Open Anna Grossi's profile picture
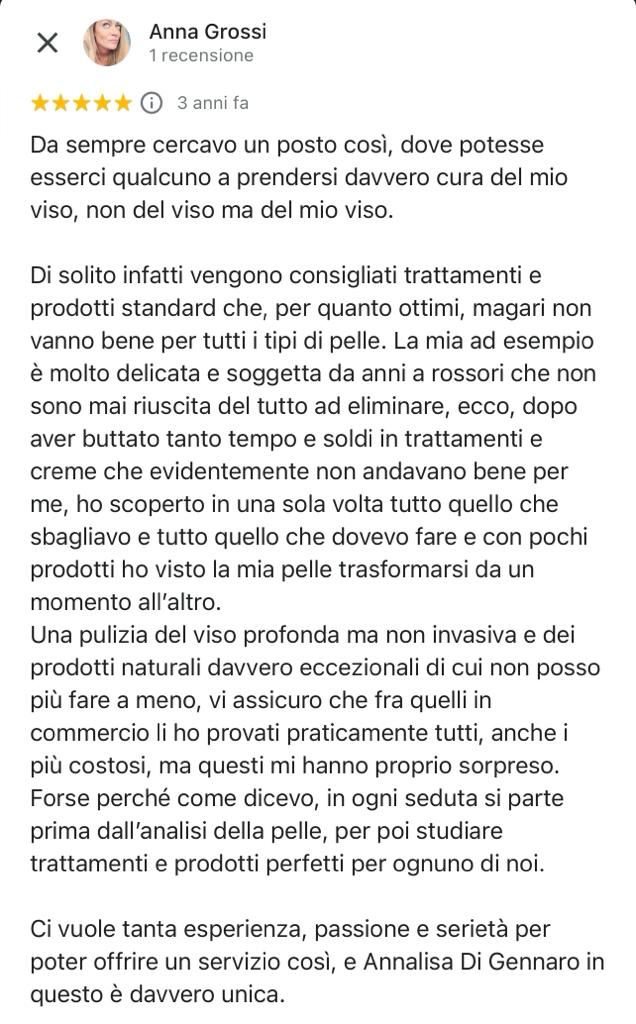This screenshot has height=1024, width=636. (x=106, y=42)
